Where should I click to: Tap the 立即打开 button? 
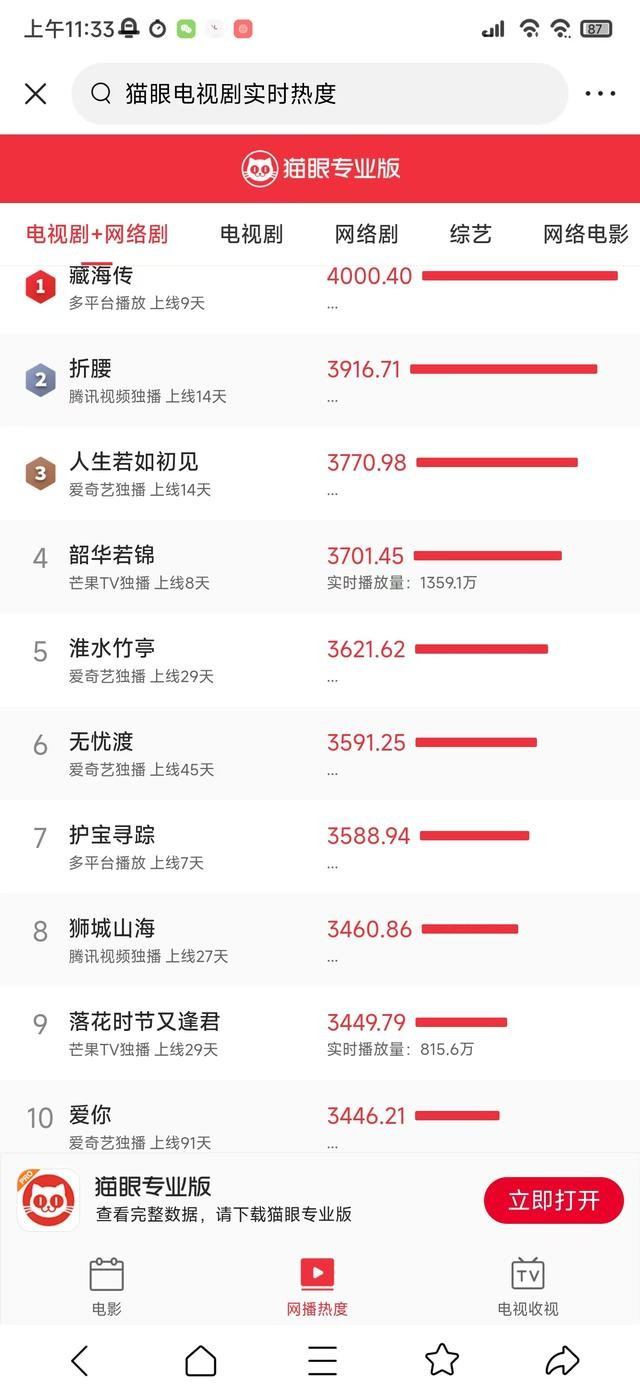click(x=554, y=1200)
